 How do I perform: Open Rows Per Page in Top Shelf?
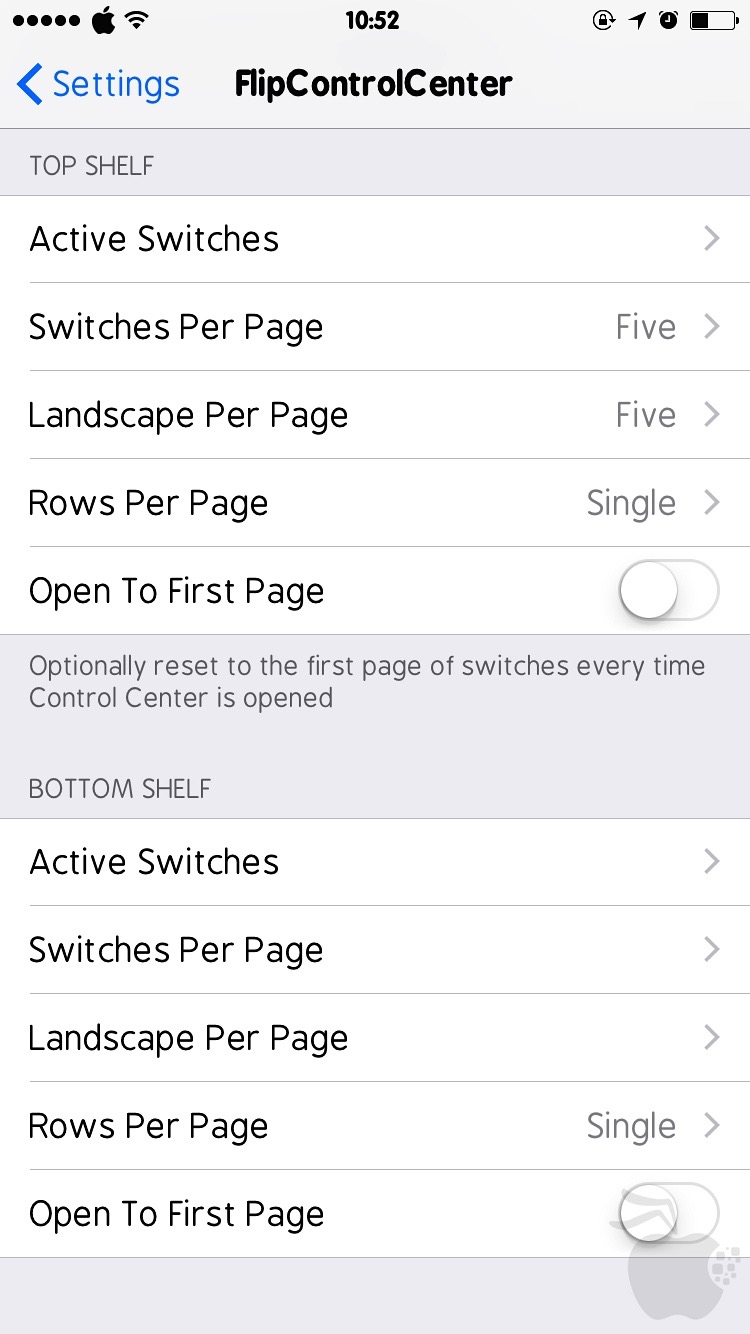point(375,503)
